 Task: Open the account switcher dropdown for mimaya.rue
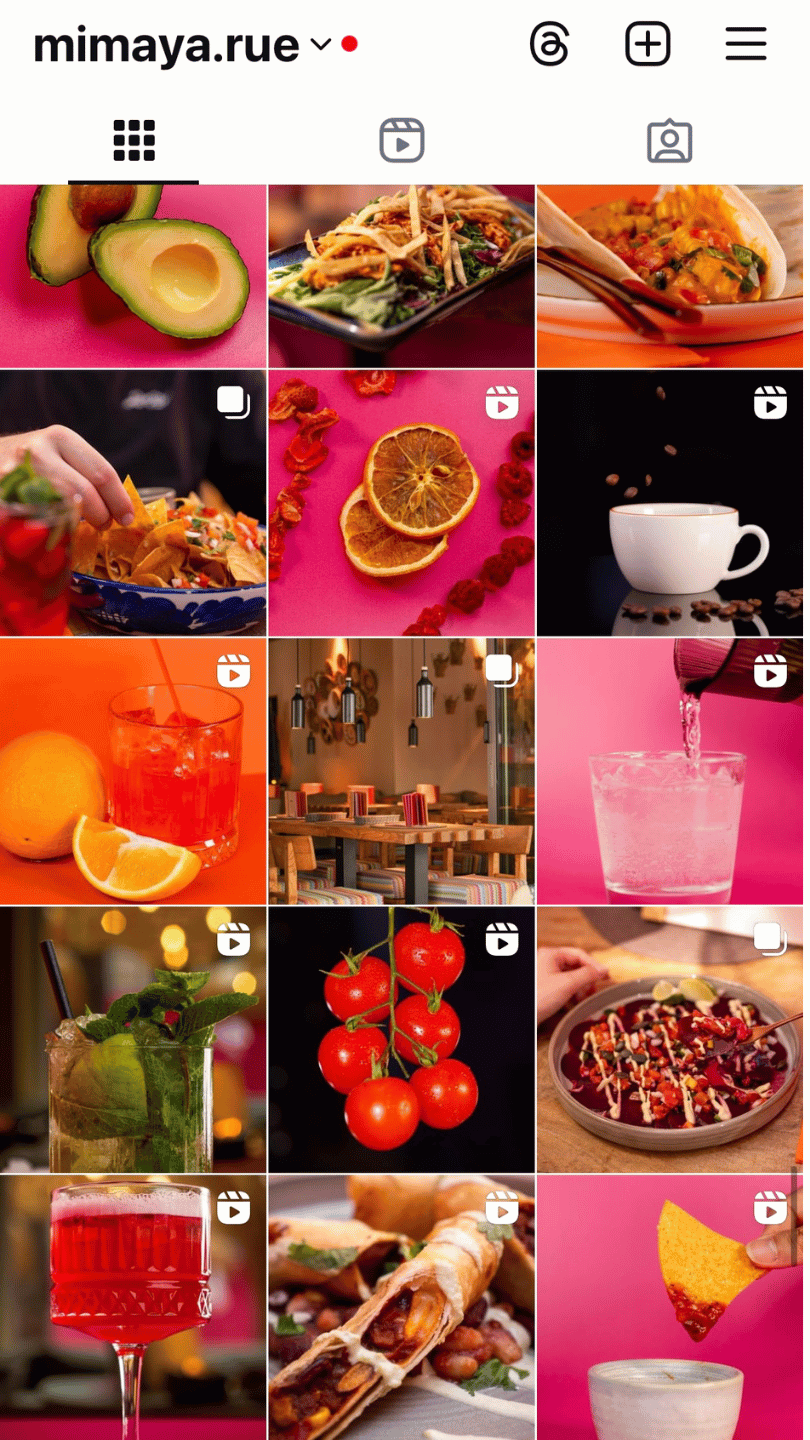coord(320,44)
